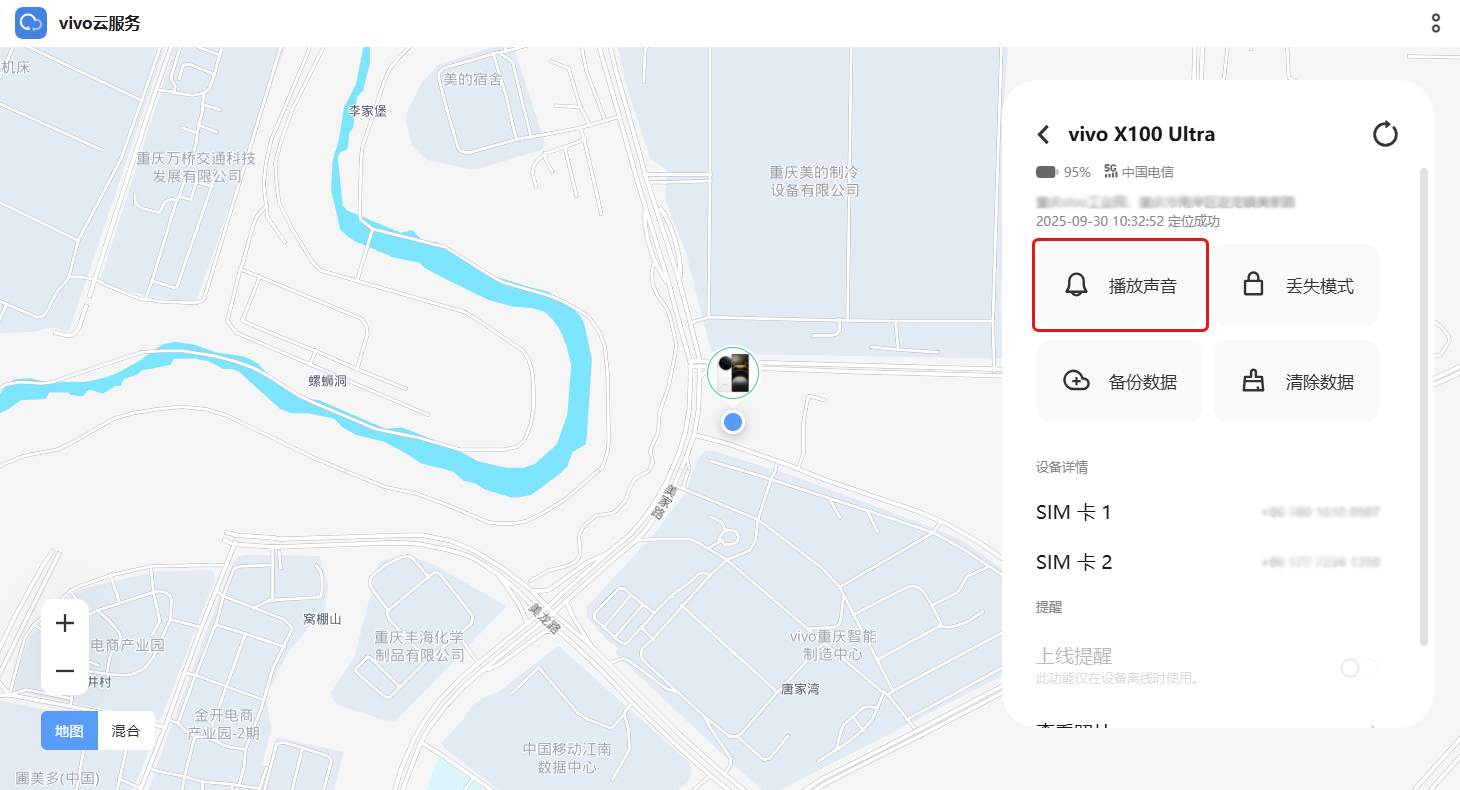Viewport: 1460px width, 790px height.
Task: Refresh the device location
Action: point(1385,134)
